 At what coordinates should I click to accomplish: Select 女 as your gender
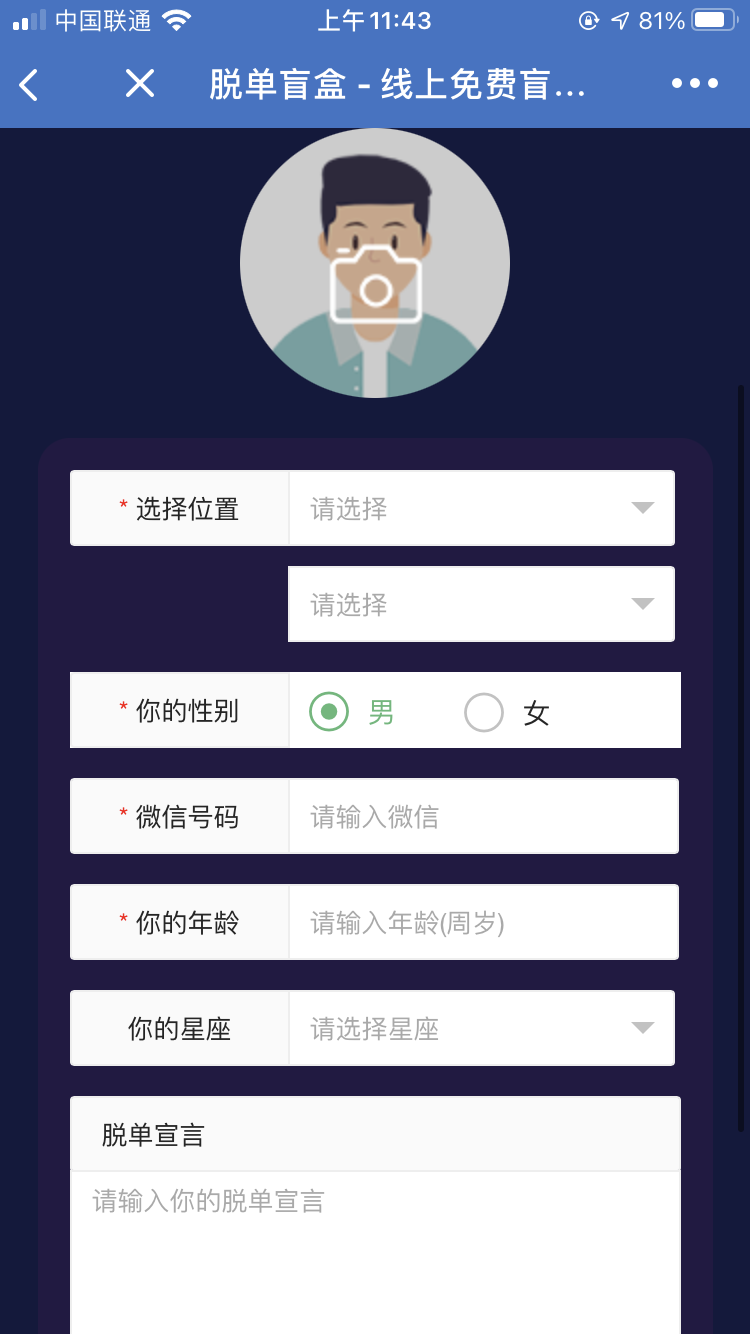coord(484,713)
